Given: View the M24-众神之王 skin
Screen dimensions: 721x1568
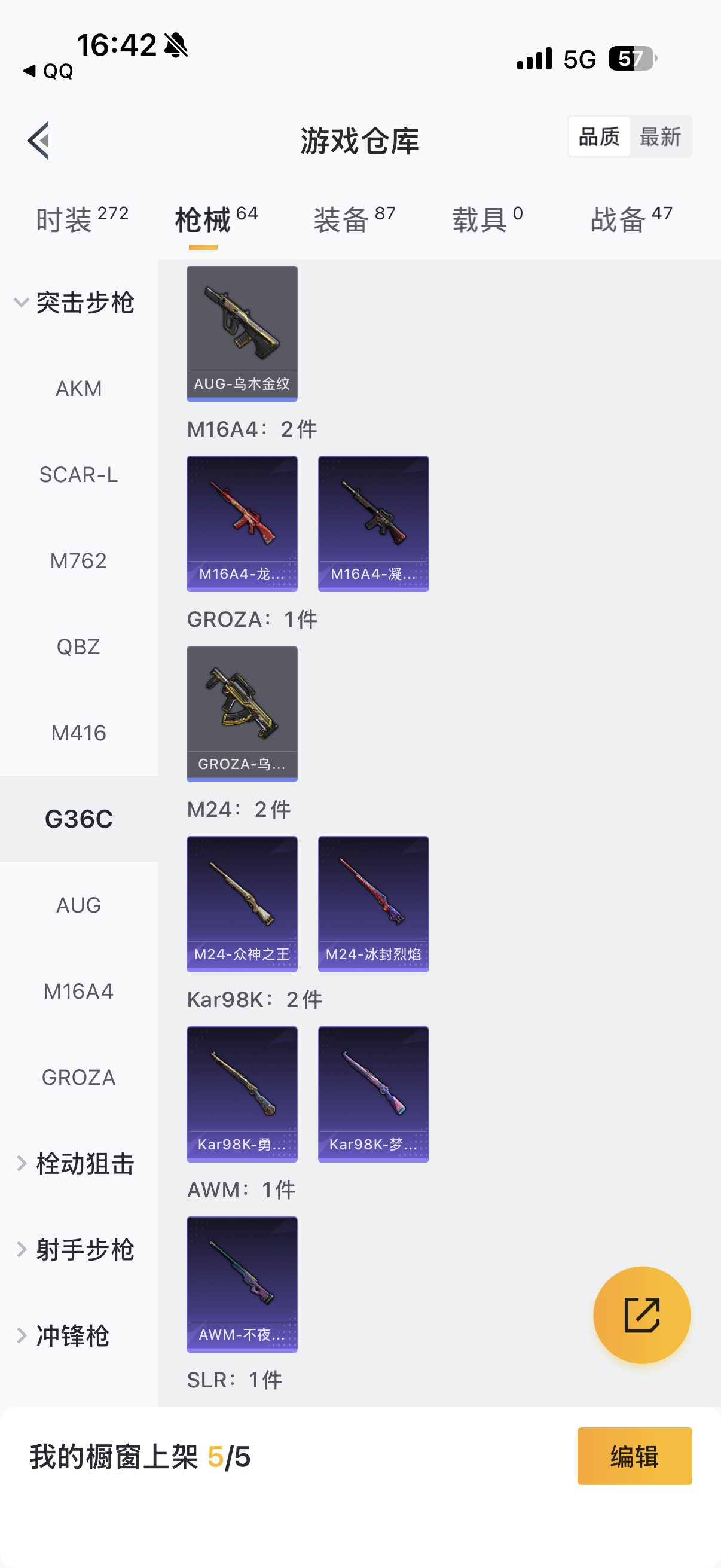Looking at the screenshot, I should [242, 903].
